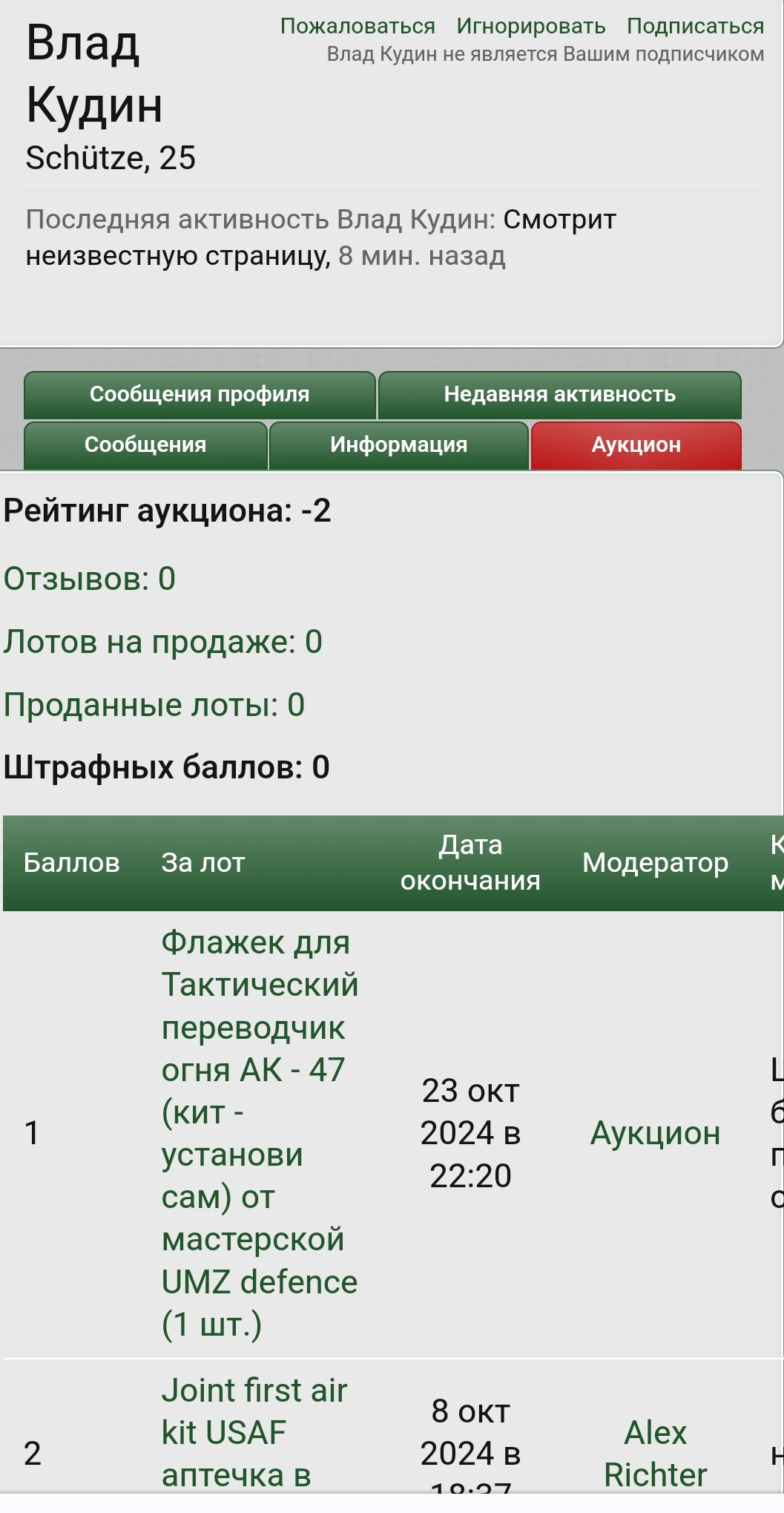Open the Отзывов: 0 link
Image resolution: width=784 pixels, height=1513 pixels.
90,579
